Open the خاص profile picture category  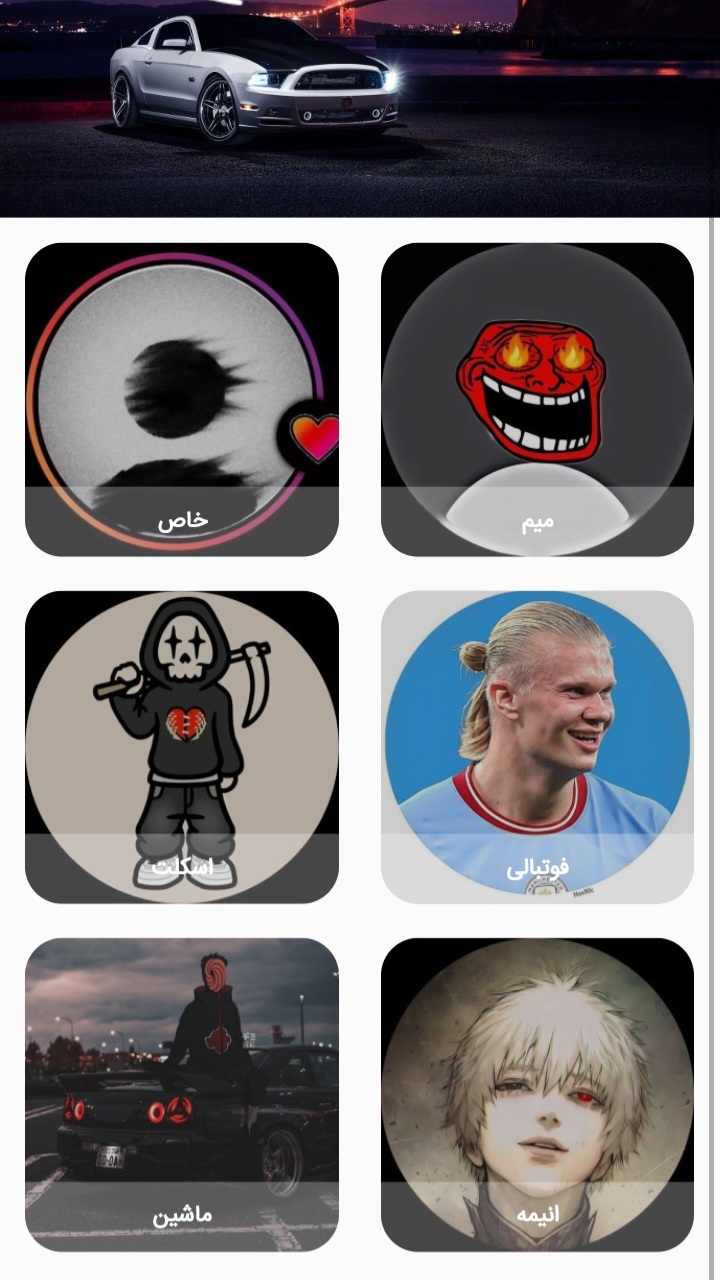[182, 400]
